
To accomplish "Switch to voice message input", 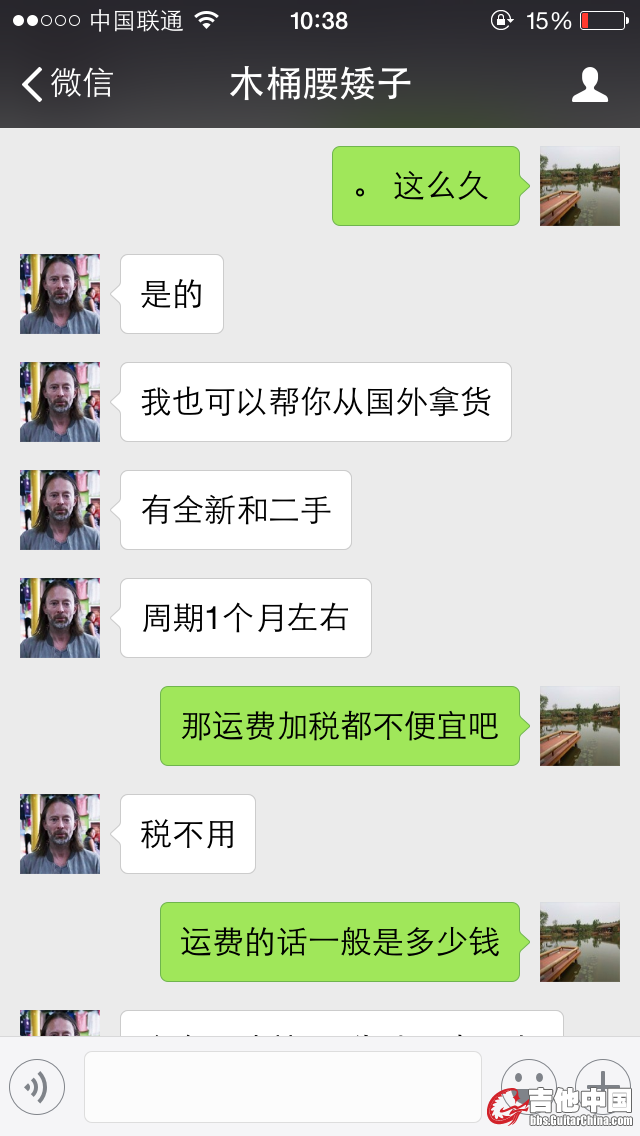I will pos(37,1086).
